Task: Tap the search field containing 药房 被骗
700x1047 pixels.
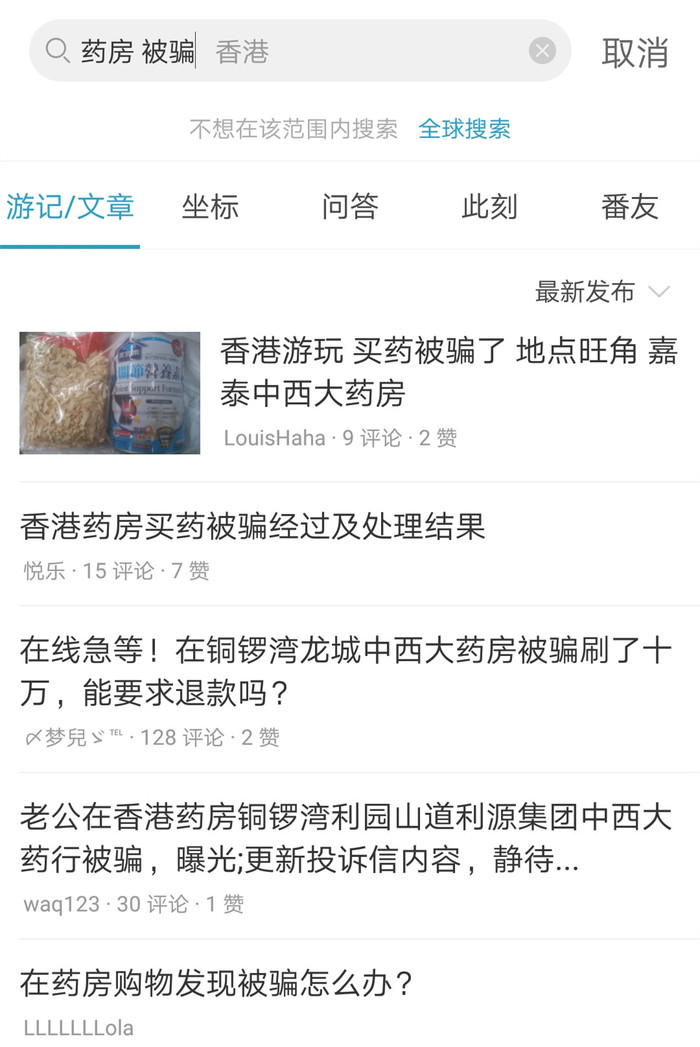Action: pyautogui.click(x=300, y=51)
